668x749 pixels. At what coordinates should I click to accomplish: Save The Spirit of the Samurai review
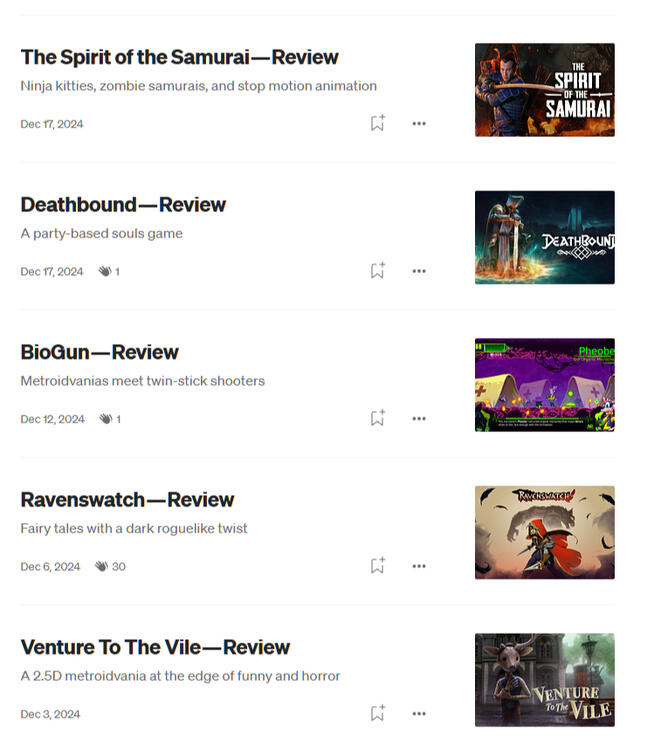tap(377, 124)
